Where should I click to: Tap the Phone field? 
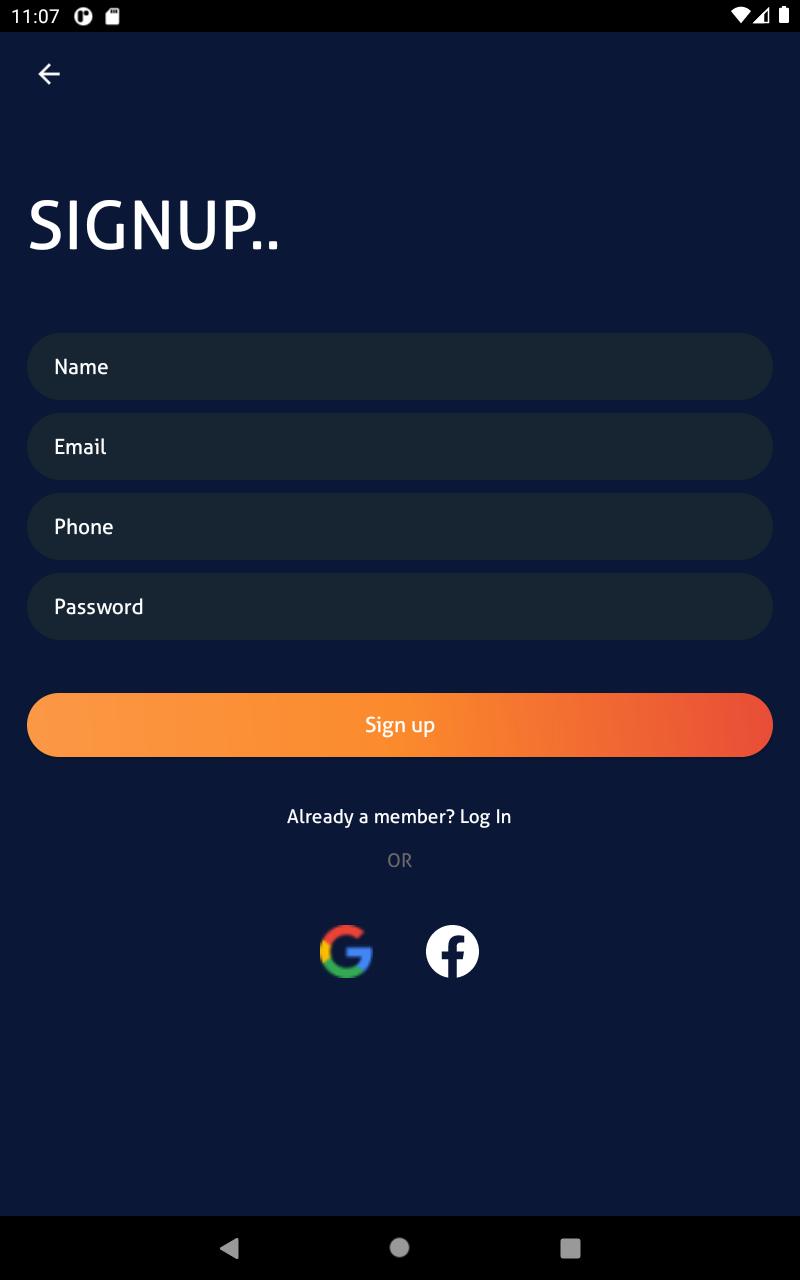pos(400,527)
